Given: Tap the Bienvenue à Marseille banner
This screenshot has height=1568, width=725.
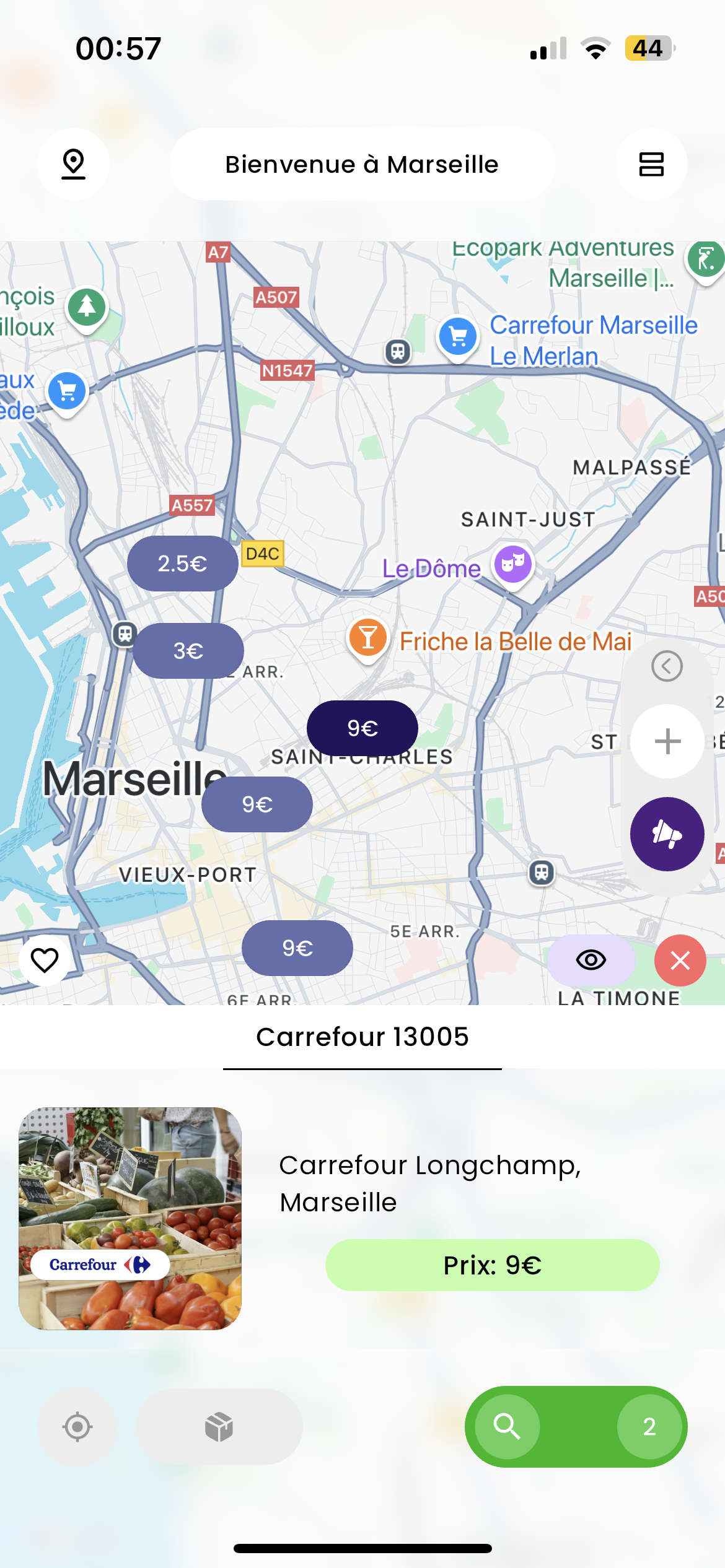Looking at the screenshot, I should pos(362,164).
